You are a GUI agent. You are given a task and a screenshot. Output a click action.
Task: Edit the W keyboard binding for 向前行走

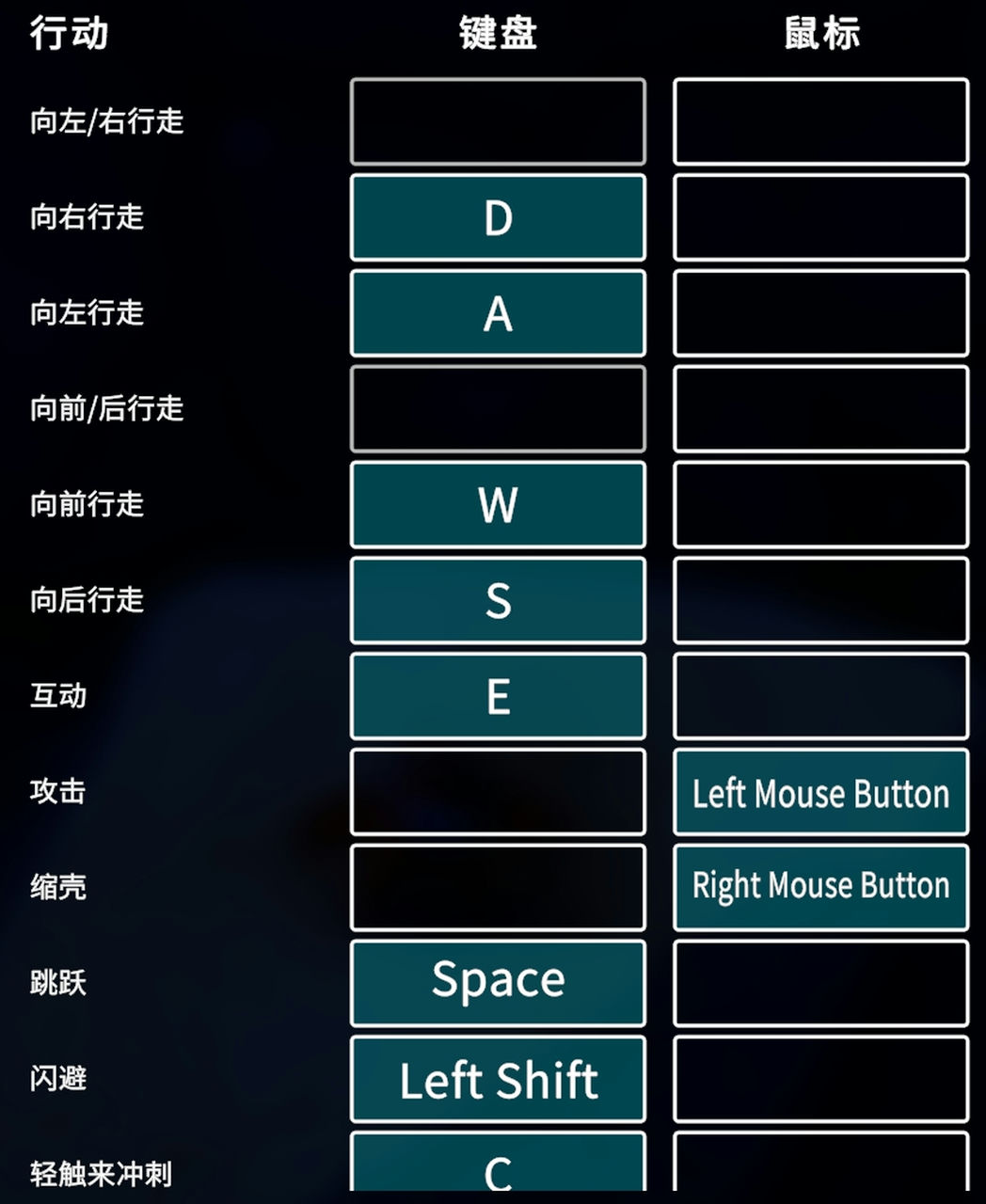click(498, 504)
